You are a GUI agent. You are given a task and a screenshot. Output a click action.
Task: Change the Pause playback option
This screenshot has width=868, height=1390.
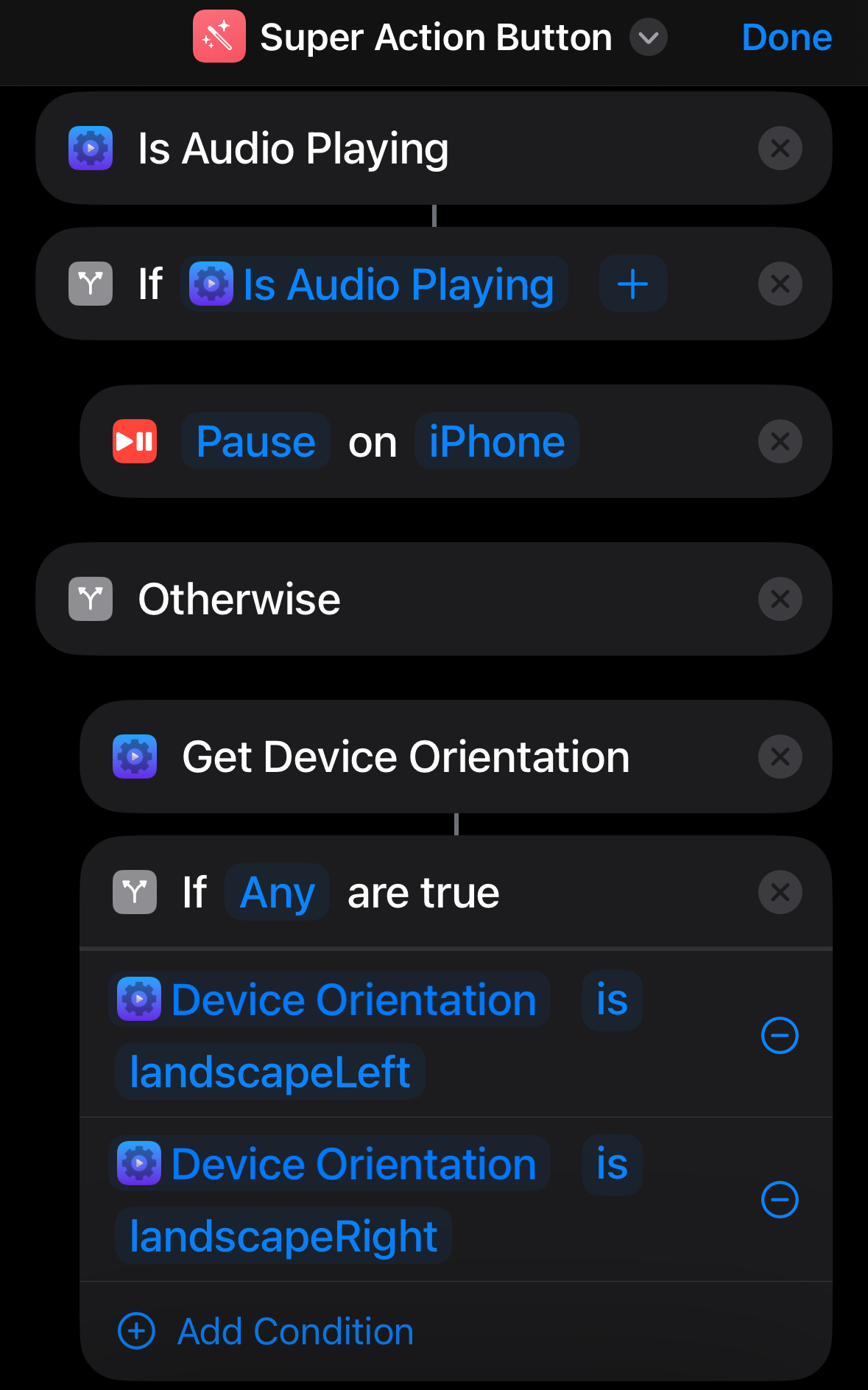pyautogui.click(x=255, y=442)
